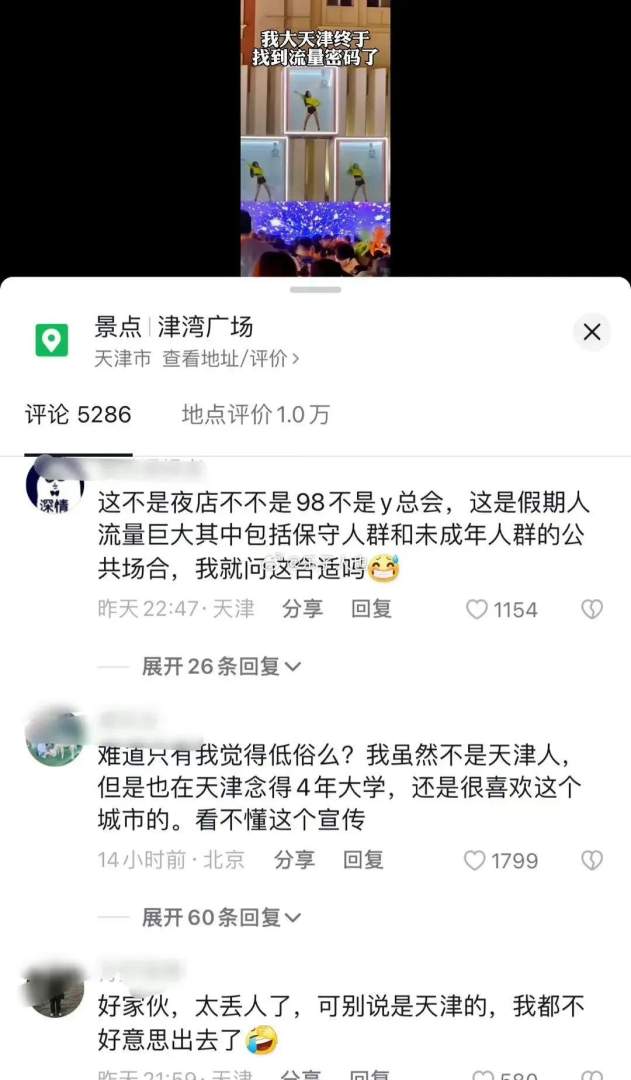Share the comment posted 昨天 22:47
This screenshot has height=1080, width=631.
click(302, 609)
